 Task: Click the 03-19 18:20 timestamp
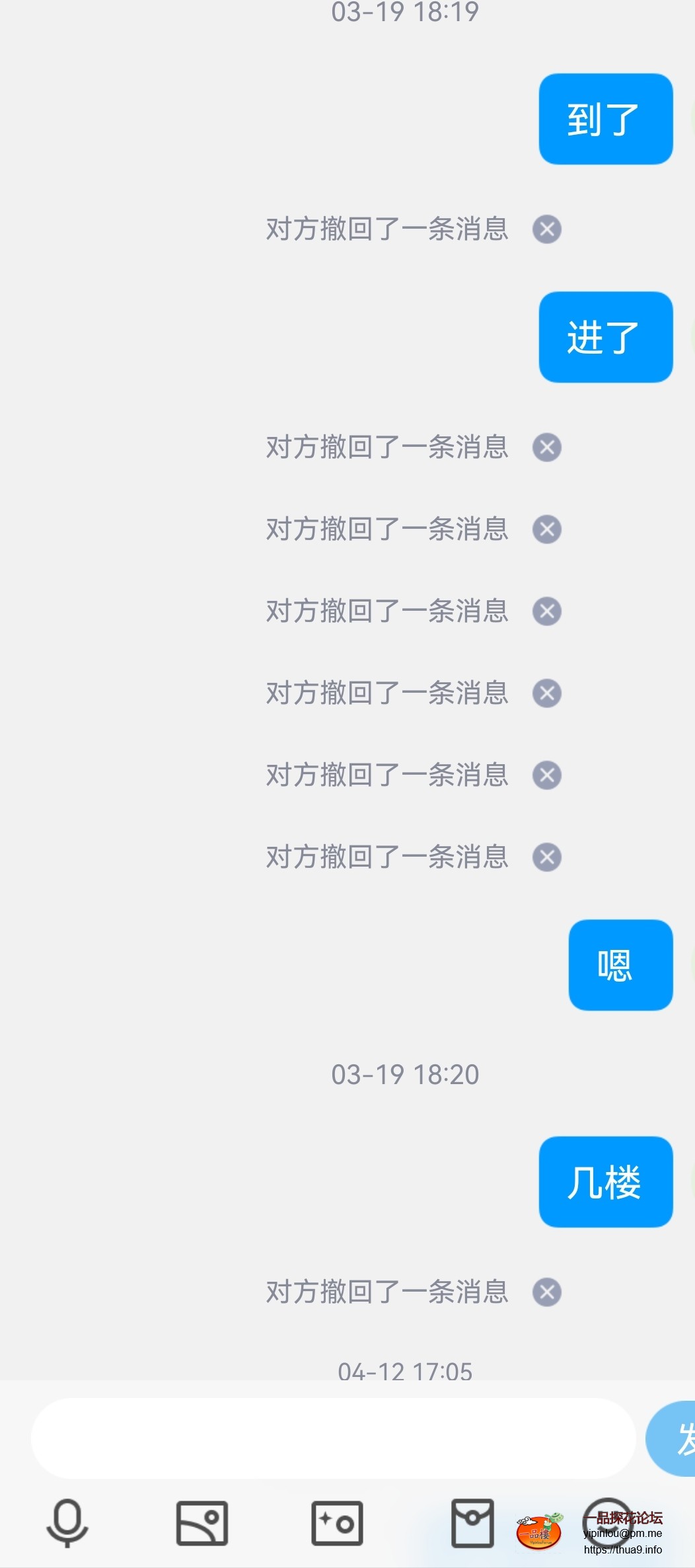point(404,1075)
